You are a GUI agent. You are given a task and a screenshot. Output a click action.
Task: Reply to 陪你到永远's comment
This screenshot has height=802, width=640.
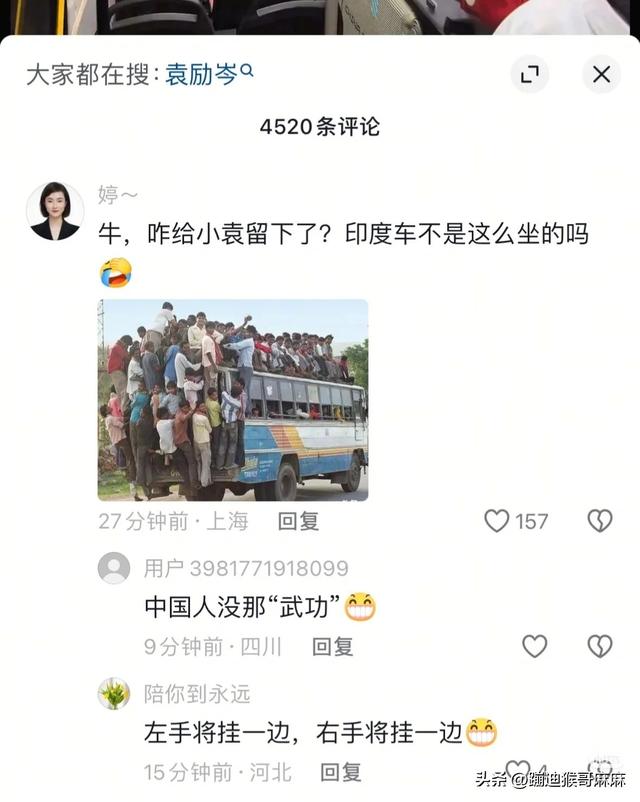point(341,772)
